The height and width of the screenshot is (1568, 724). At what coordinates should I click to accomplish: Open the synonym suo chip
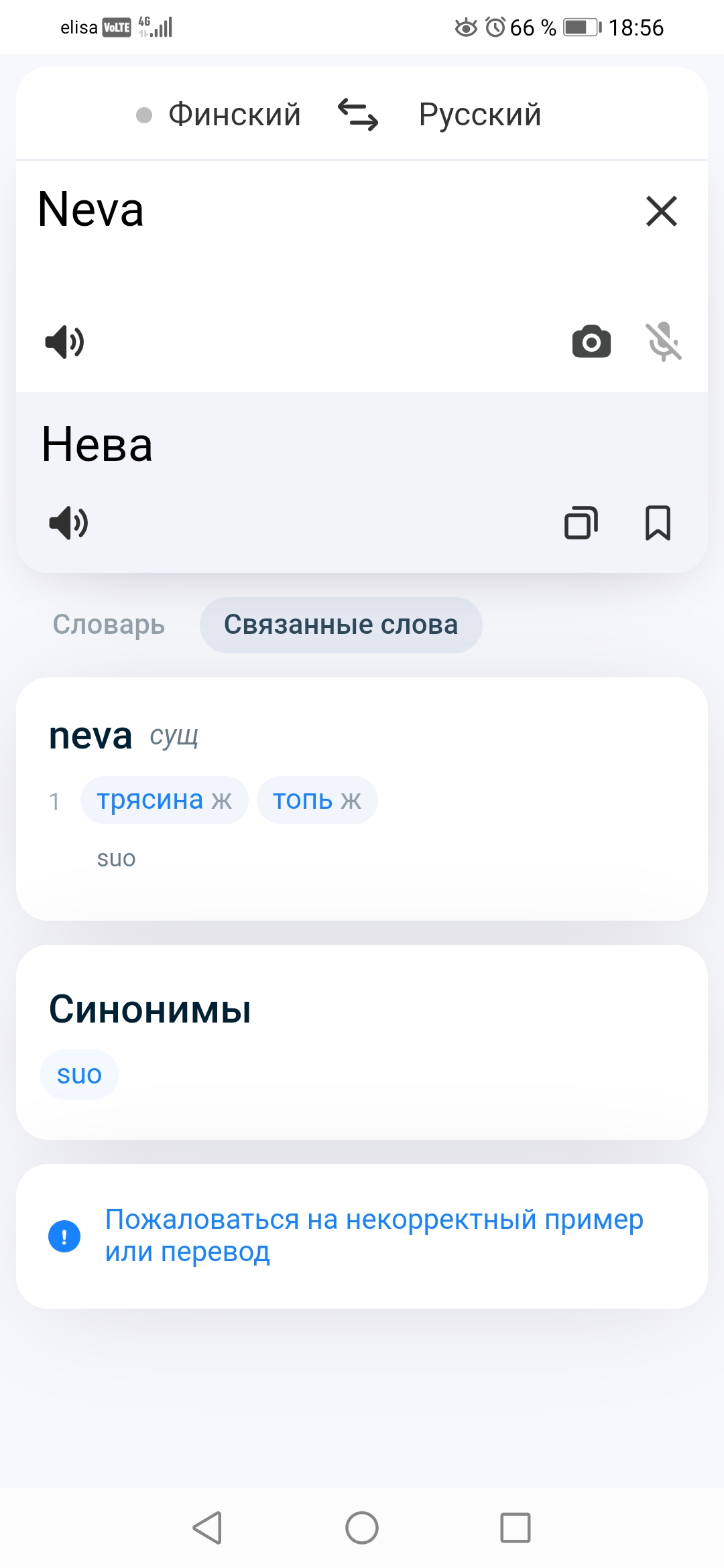79,1075
